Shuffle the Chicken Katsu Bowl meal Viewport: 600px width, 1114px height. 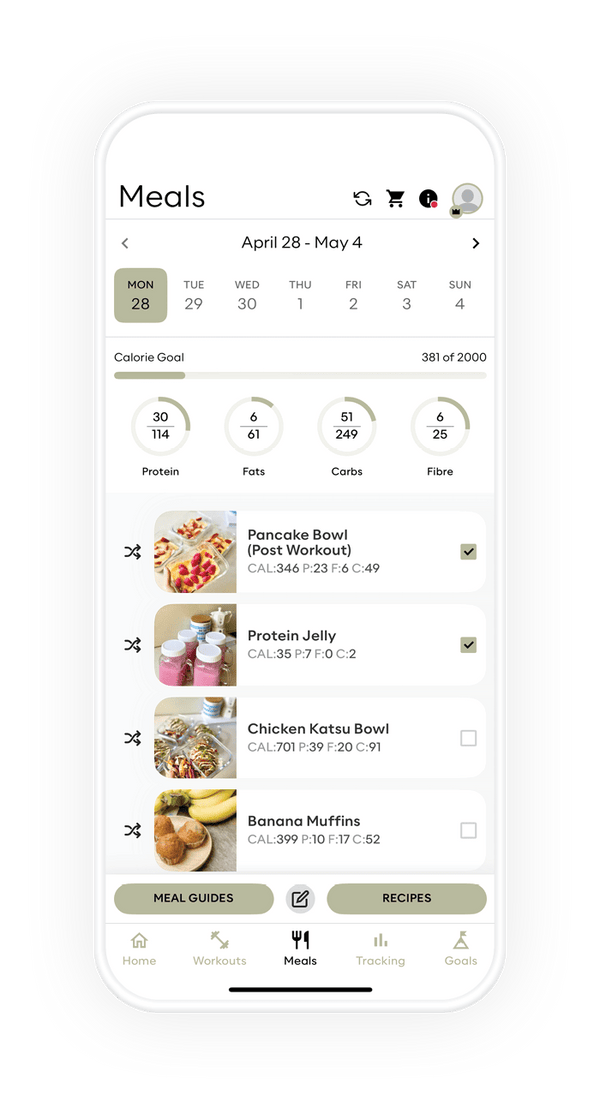coord(133,738)
